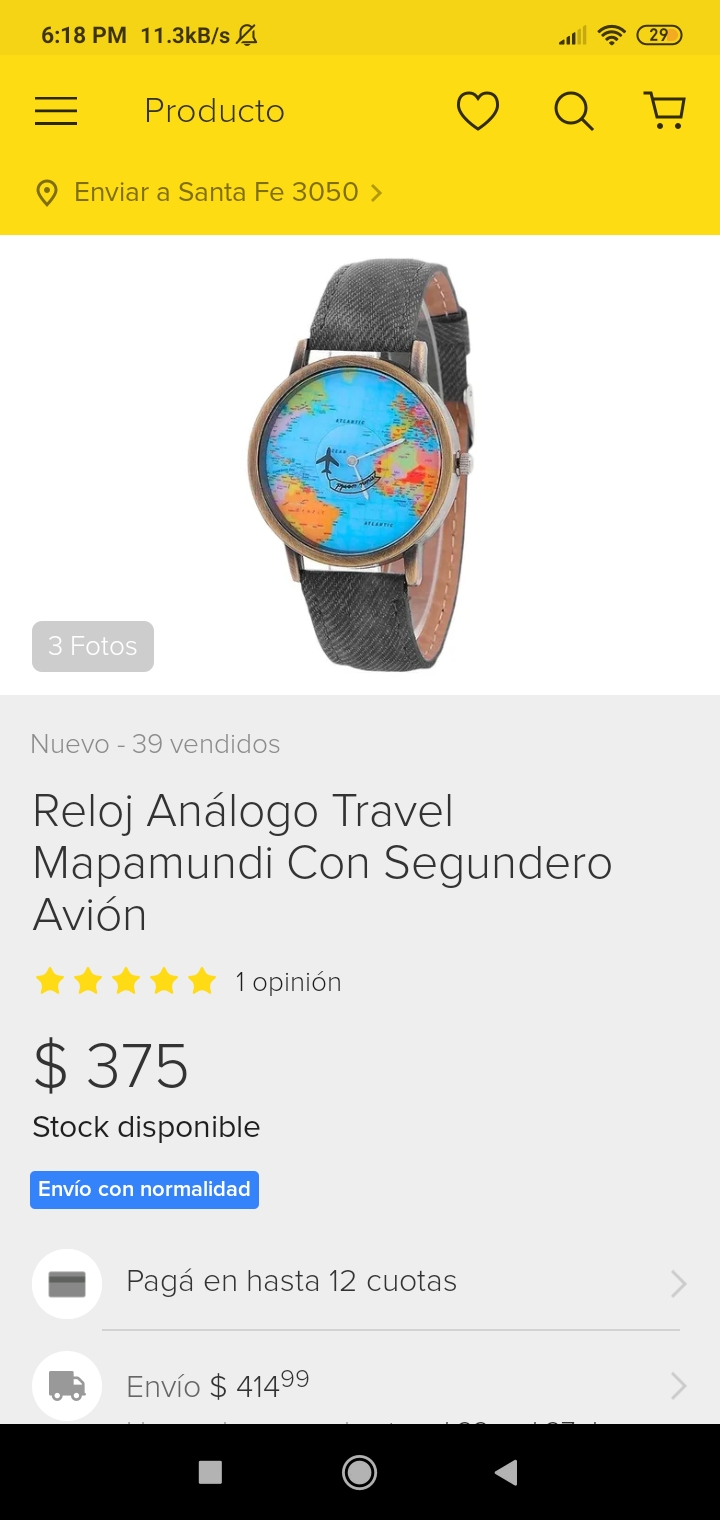The image size is (720, 1520).
Task: Open the hamburger menu
Action: pyautogui.click(x=56, y=110)
